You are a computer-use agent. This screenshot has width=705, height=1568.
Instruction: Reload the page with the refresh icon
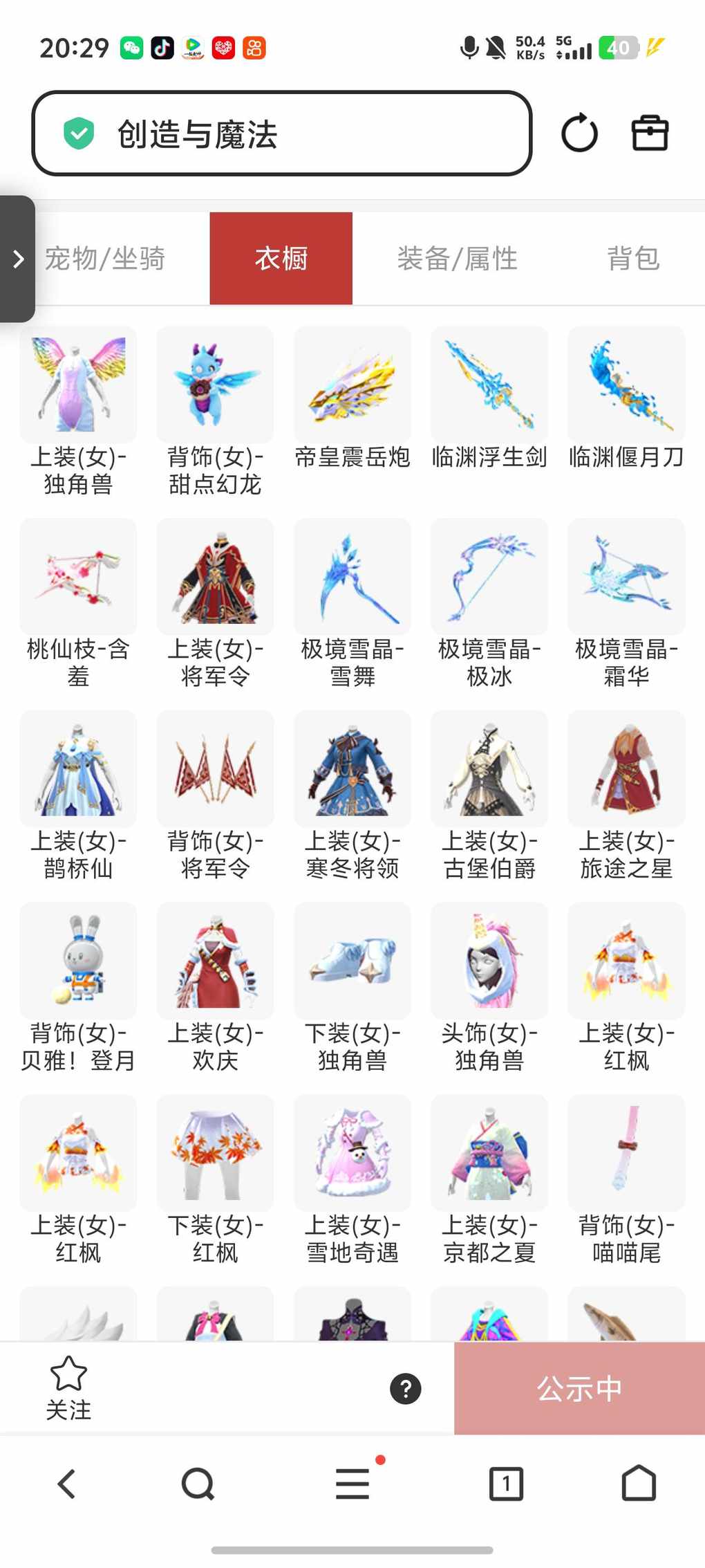579,133
